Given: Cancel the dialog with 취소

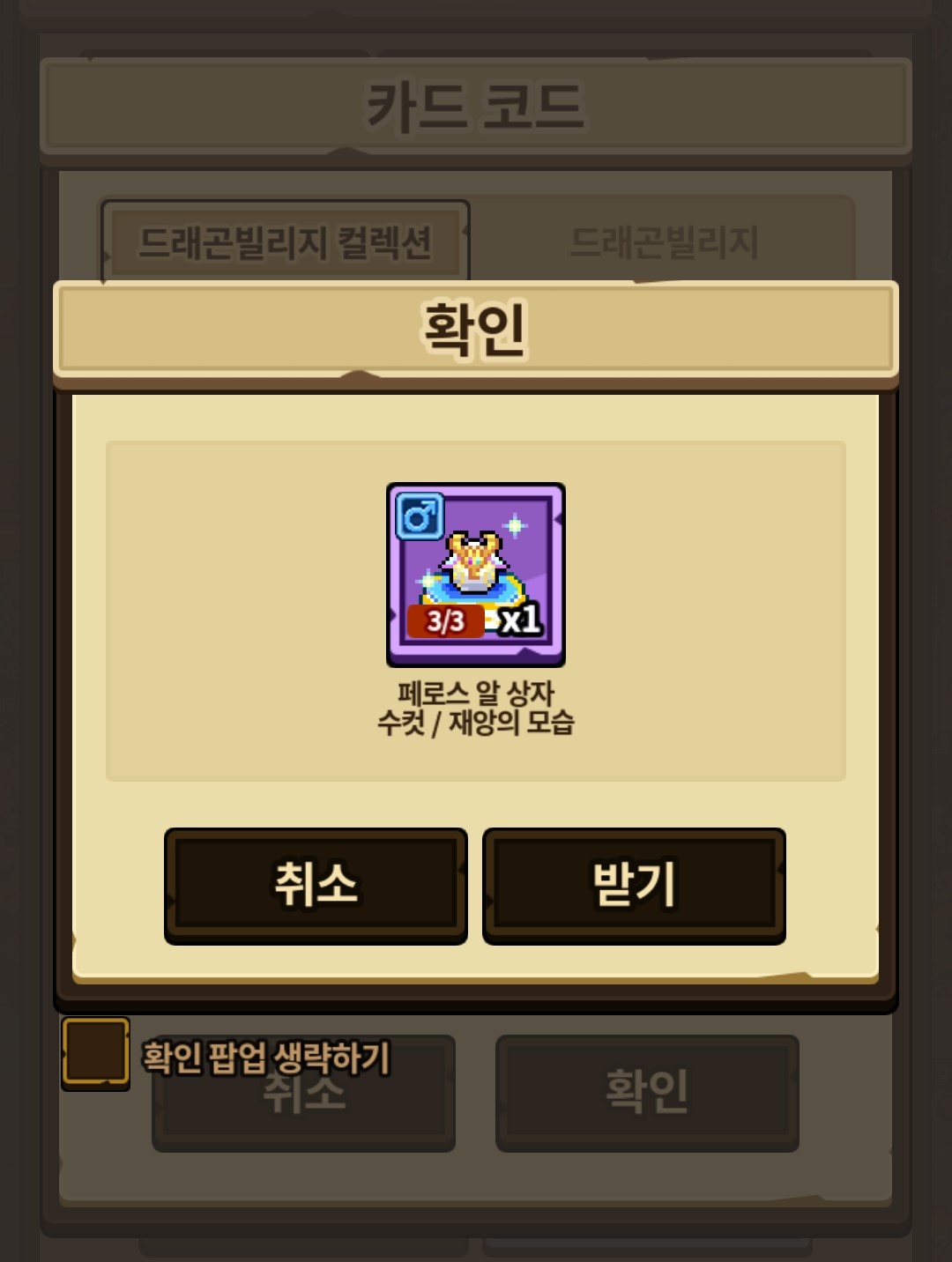Looking at the screenshot, I should (x=316, y=885).
